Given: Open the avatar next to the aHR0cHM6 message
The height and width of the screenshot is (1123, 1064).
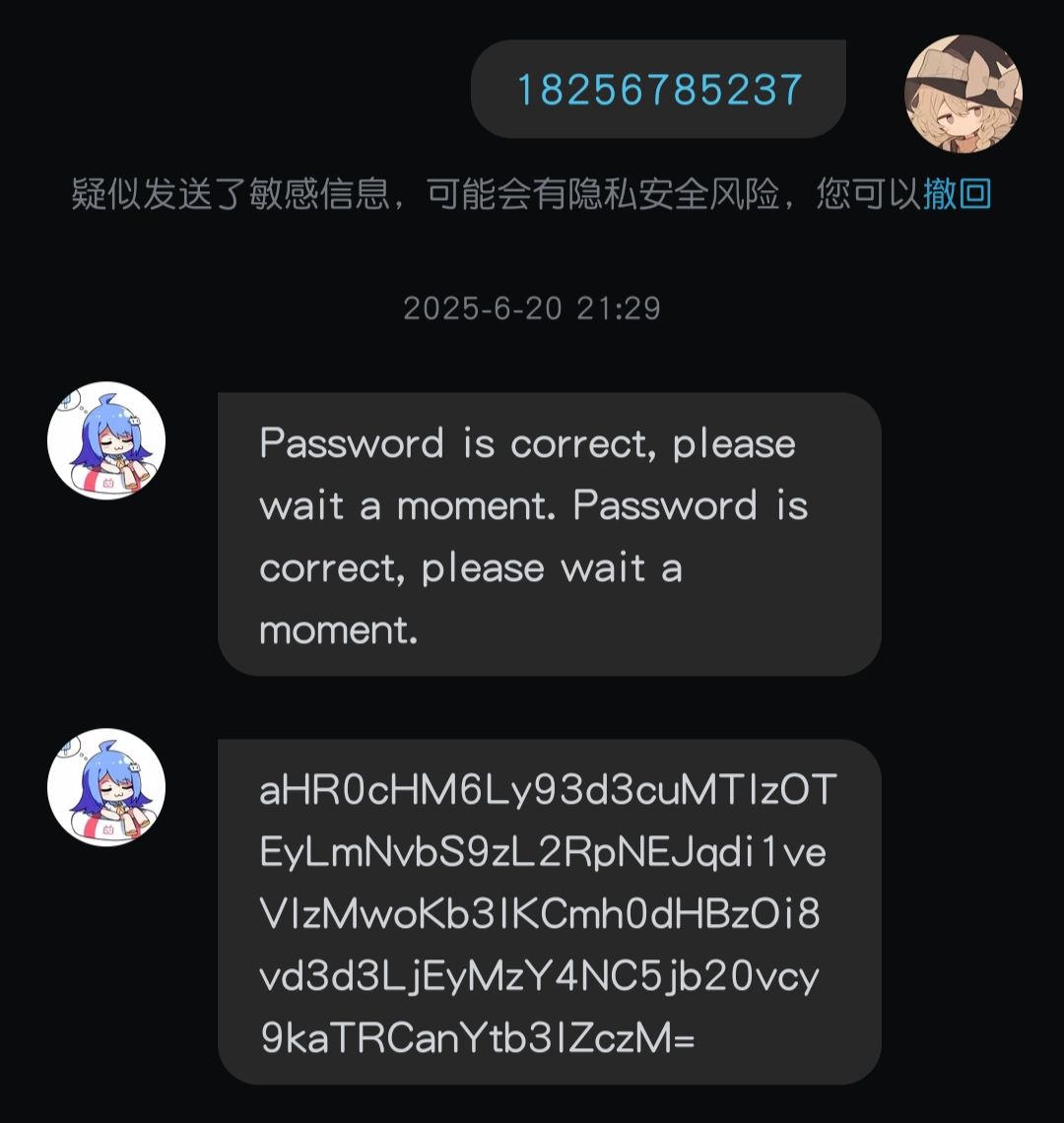Looking at the screenshot, I should pos(106,787).
